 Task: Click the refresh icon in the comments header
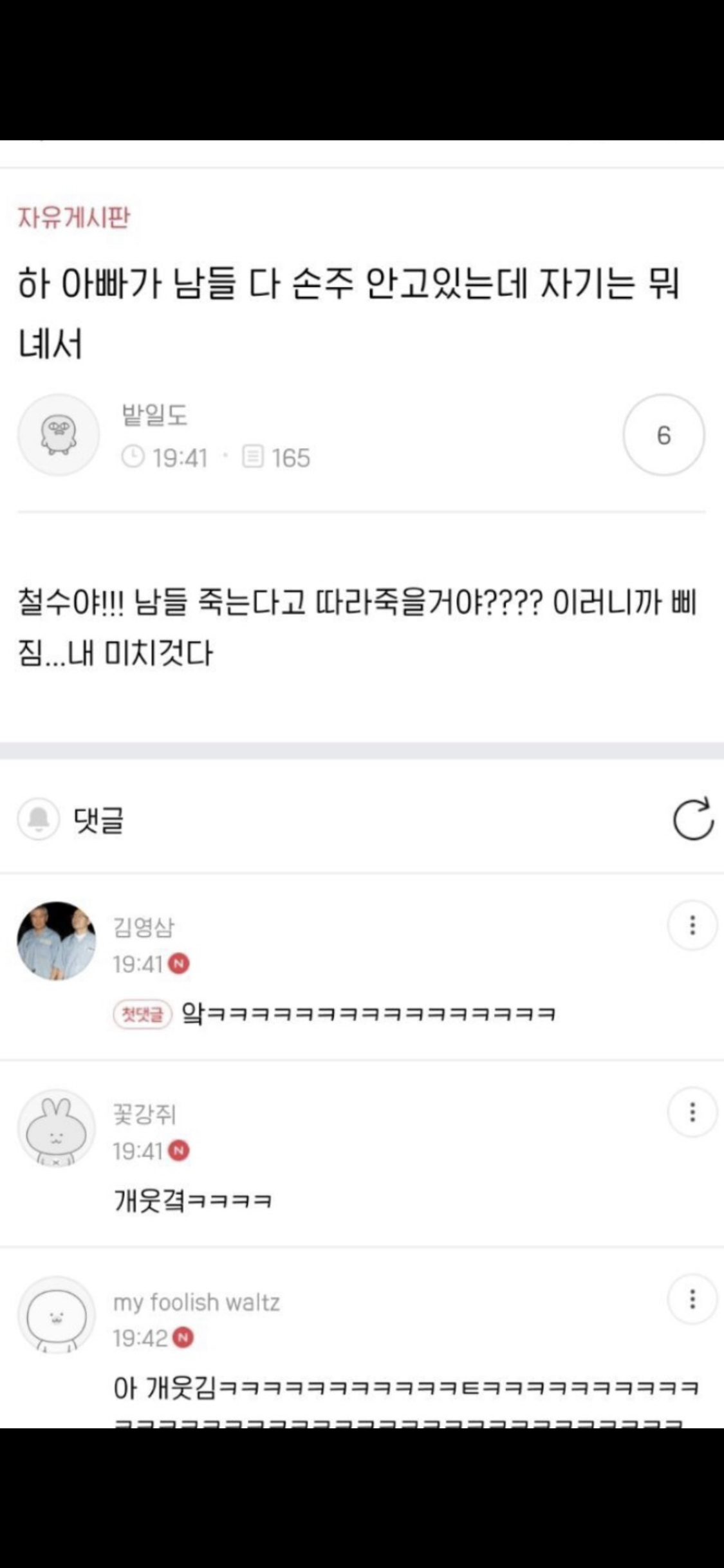(693, 822)
